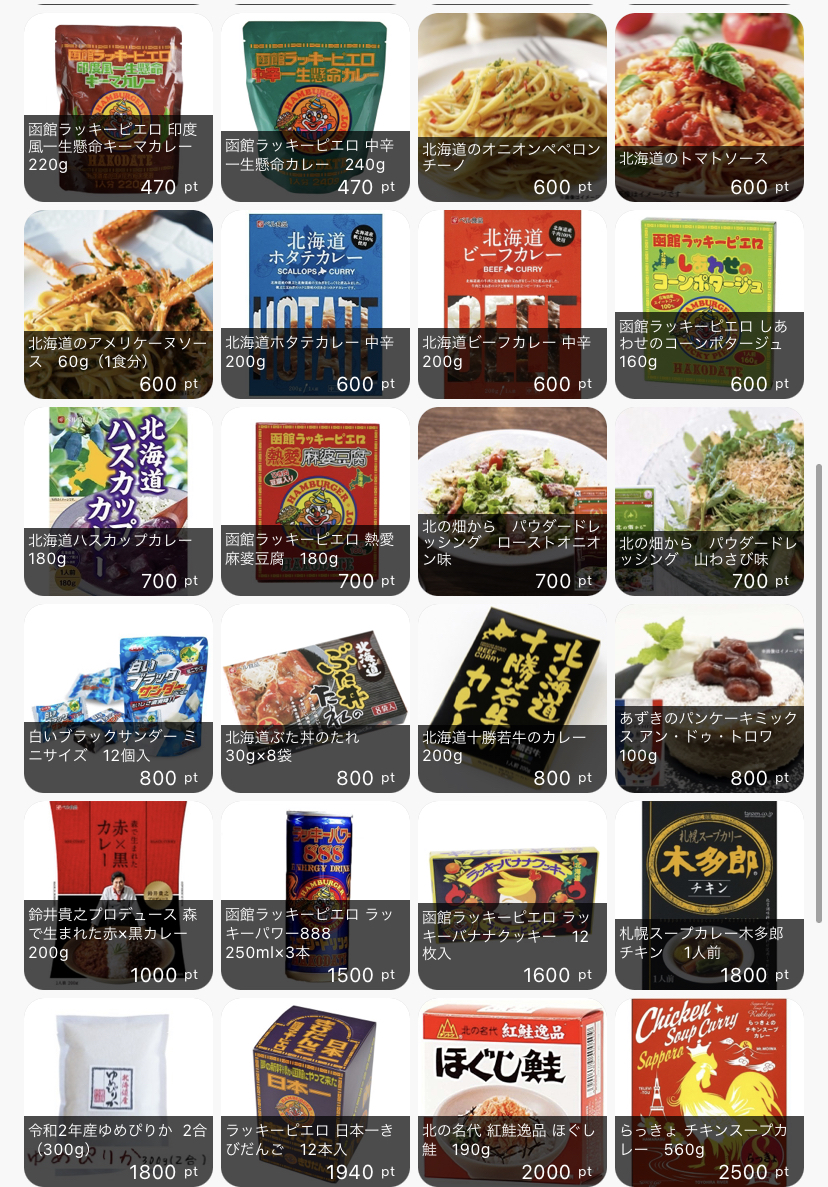828x1187 pixels.
Task: View パウダードレッシング 山わさび味 product
Action: [709, 501]
